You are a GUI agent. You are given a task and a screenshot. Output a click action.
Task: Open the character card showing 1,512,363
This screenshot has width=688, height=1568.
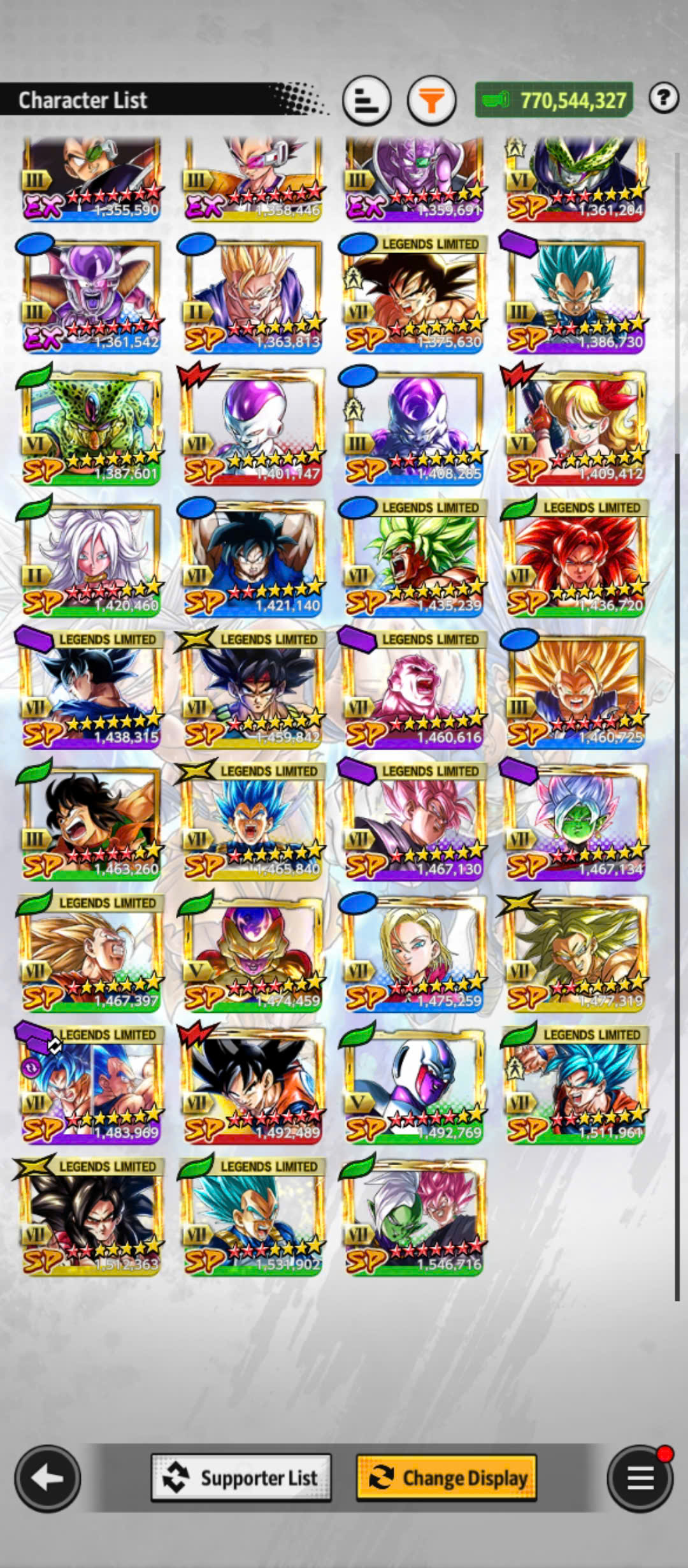click(x=91, y=1216)
